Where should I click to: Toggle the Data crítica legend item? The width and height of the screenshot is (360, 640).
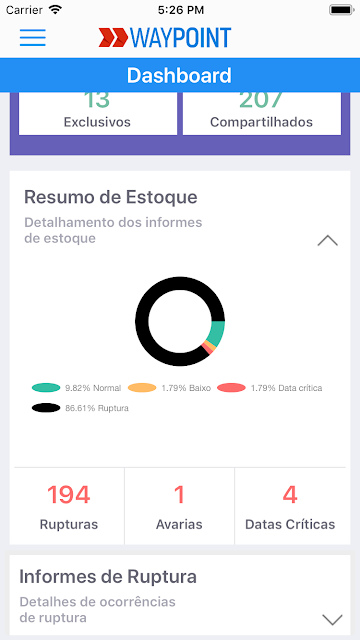click(x=269, y=388)
